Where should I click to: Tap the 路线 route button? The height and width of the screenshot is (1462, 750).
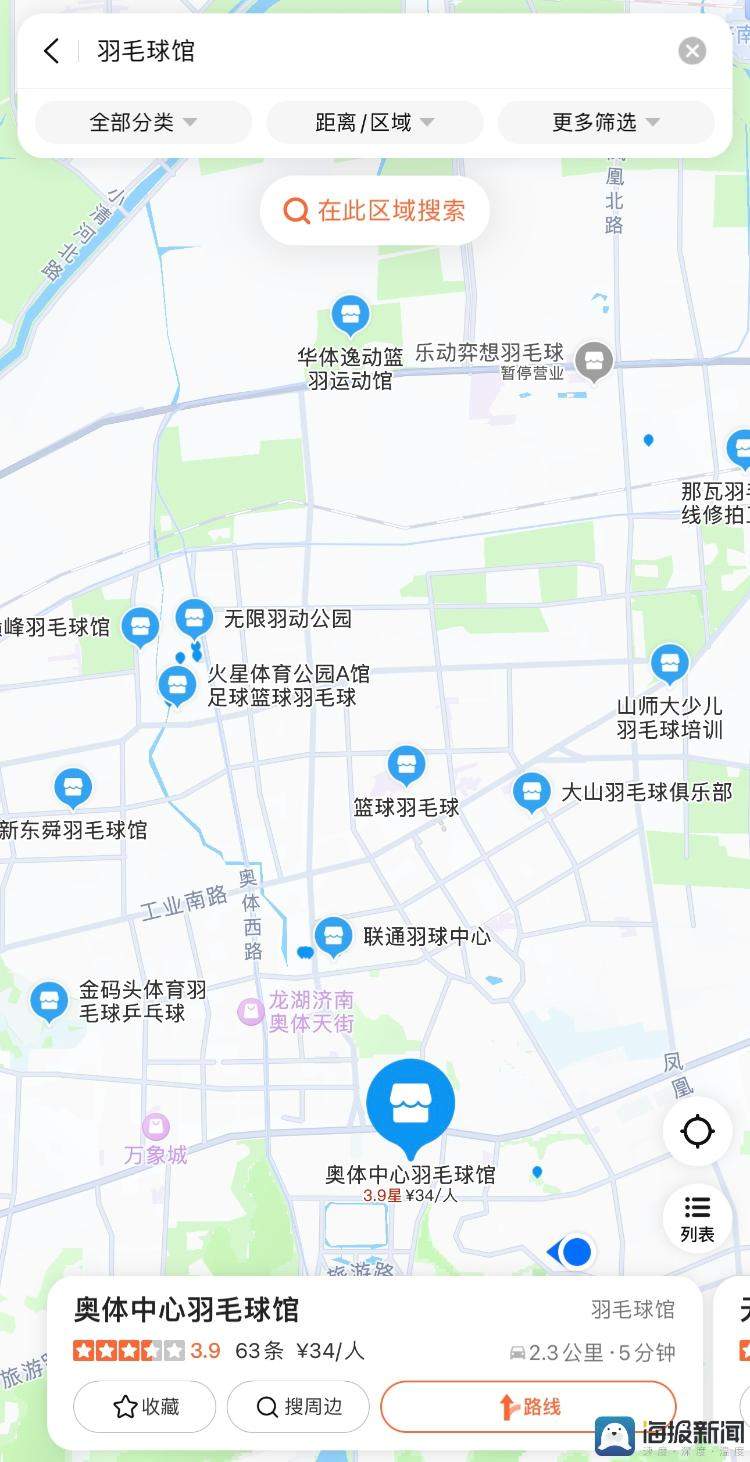528,1407
